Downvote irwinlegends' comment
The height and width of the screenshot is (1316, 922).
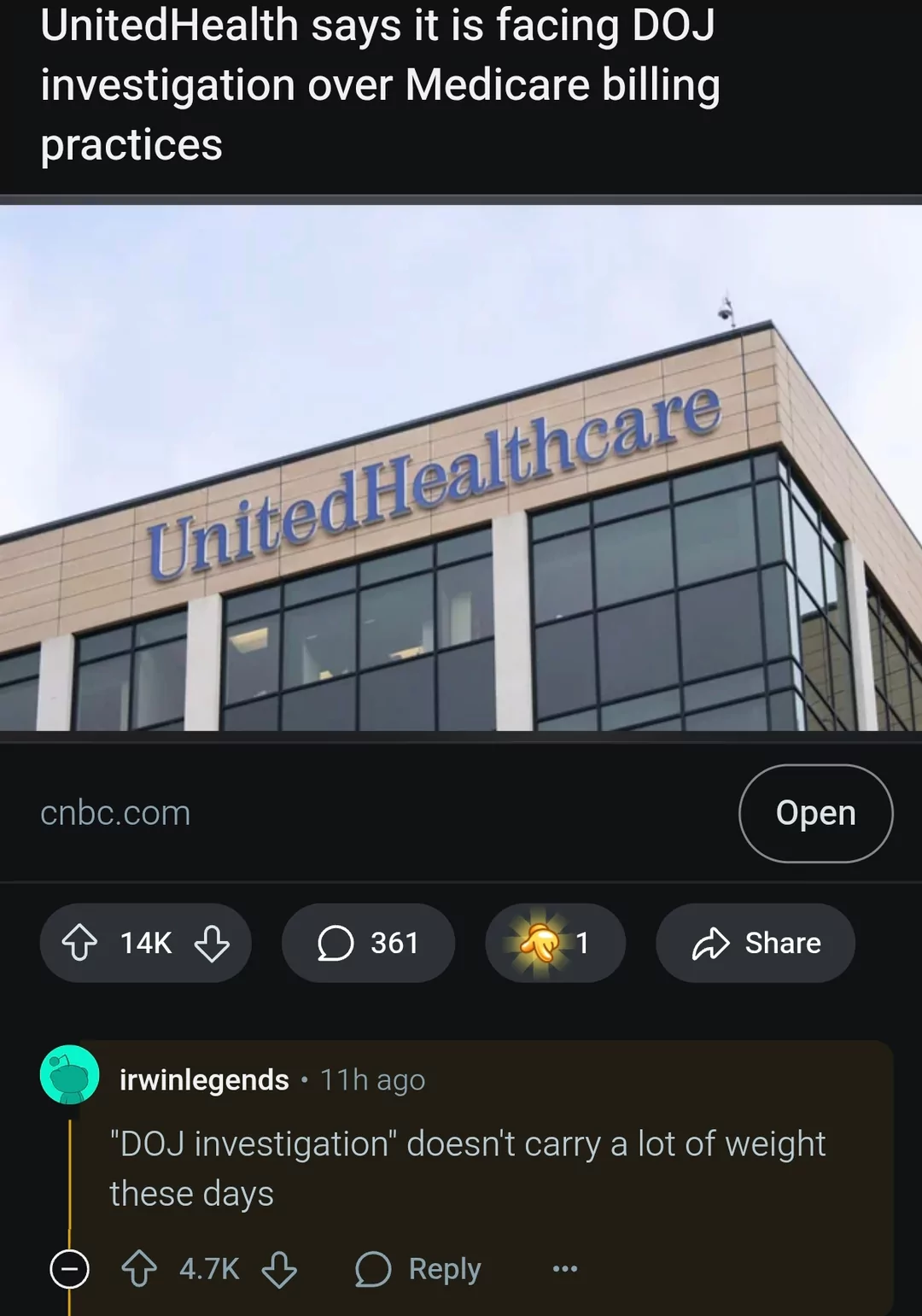279,1269
